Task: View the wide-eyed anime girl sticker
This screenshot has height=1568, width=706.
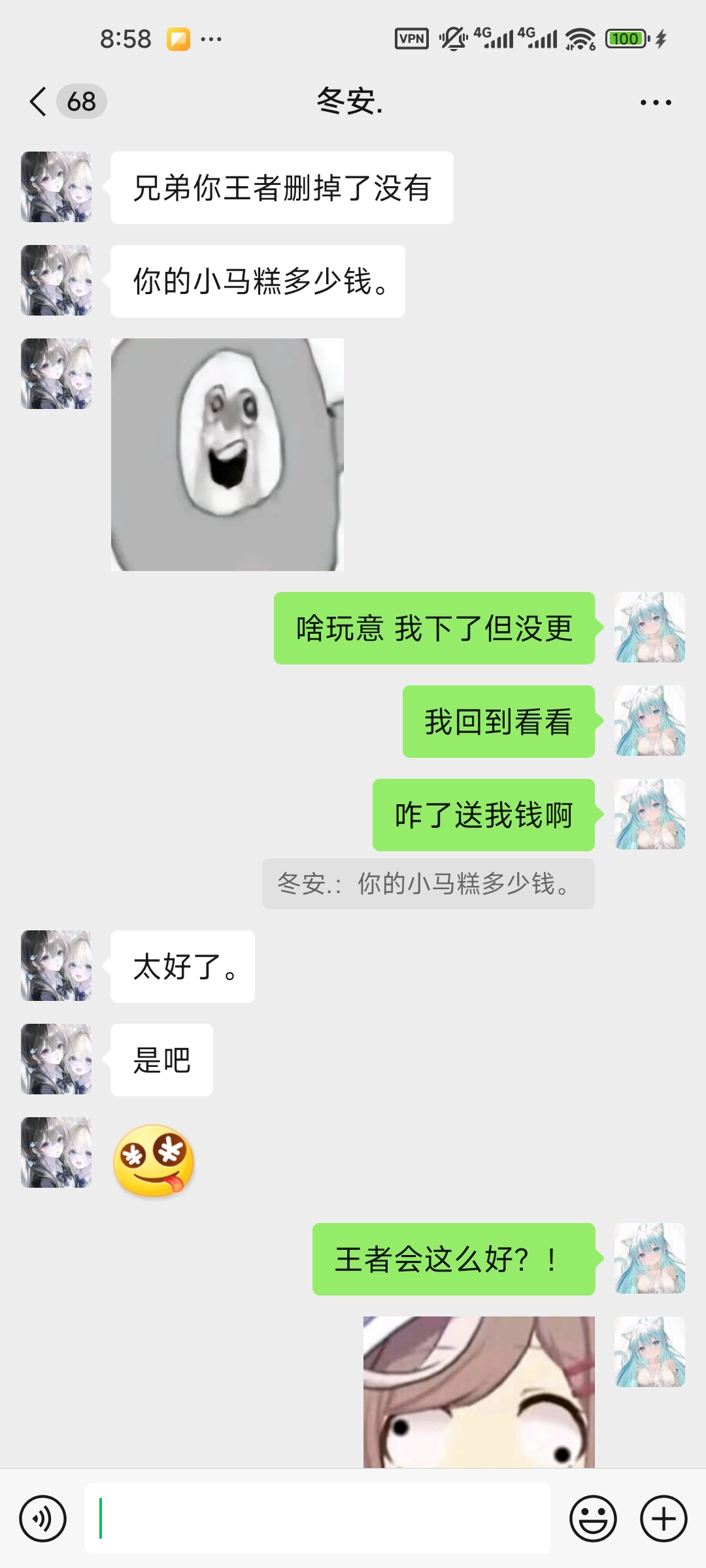Action: 479,1392
